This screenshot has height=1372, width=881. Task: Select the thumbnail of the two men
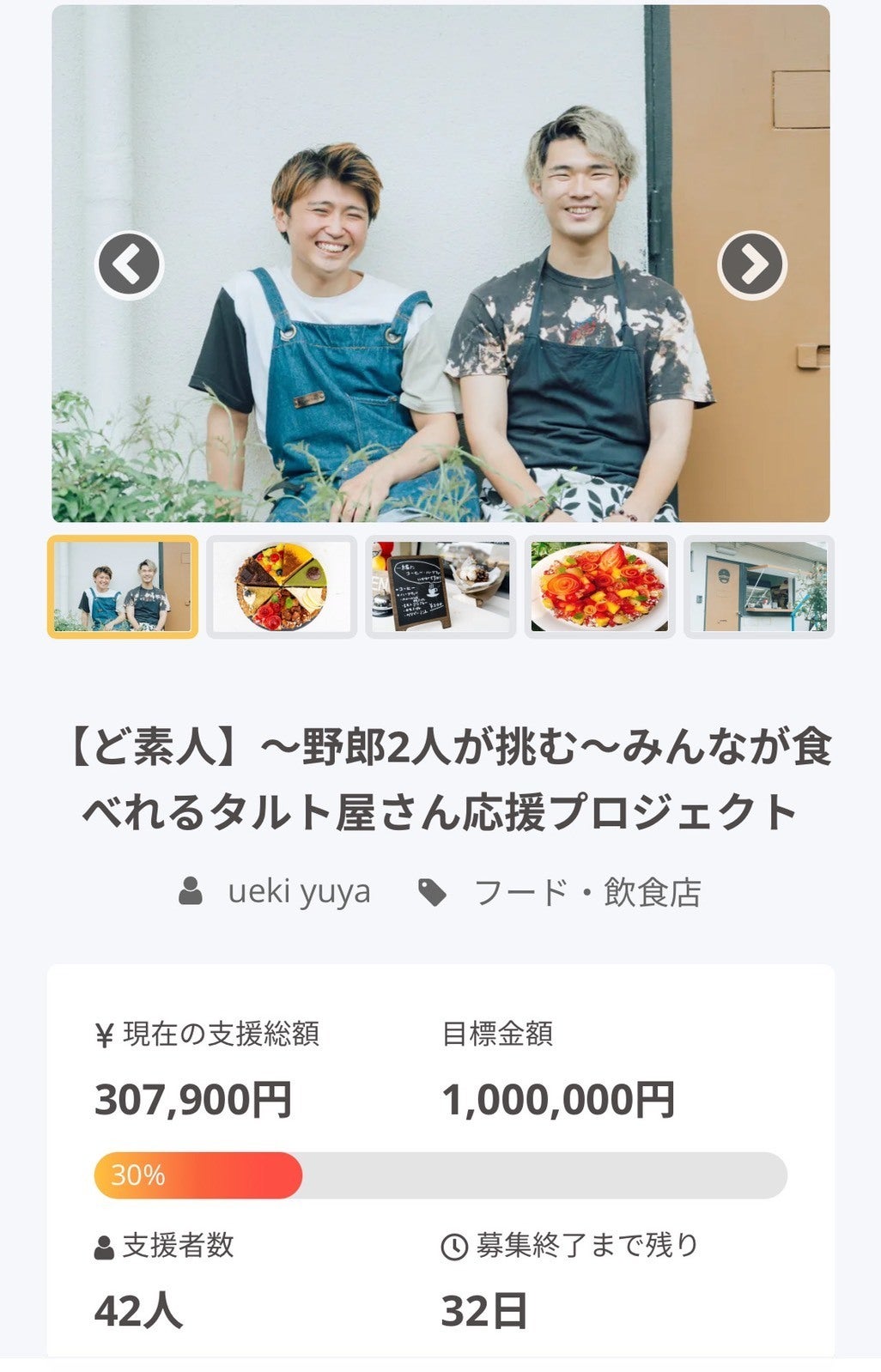point(123,587)
